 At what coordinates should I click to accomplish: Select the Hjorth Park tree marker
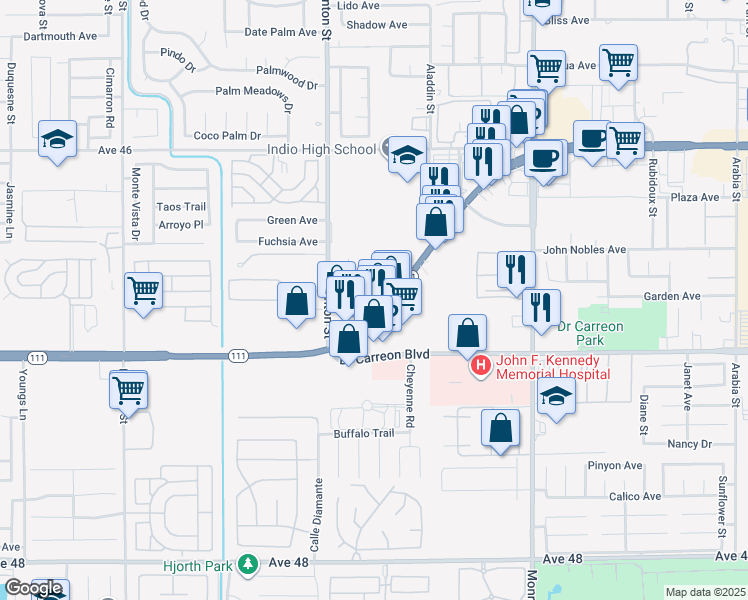click(x=248, y=565)
